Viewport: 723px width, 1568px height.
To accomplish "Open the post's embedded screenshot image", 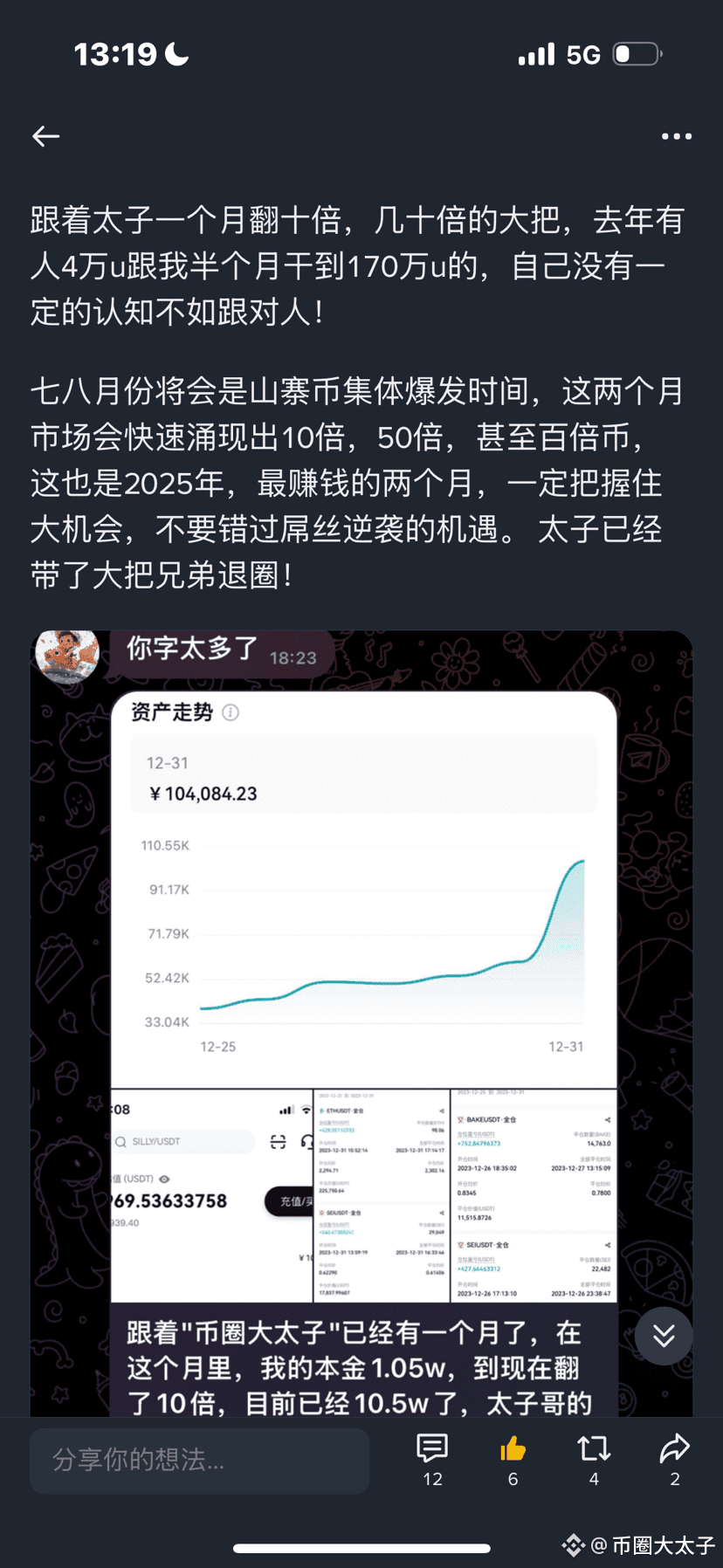I will (x=361, y=1023).
